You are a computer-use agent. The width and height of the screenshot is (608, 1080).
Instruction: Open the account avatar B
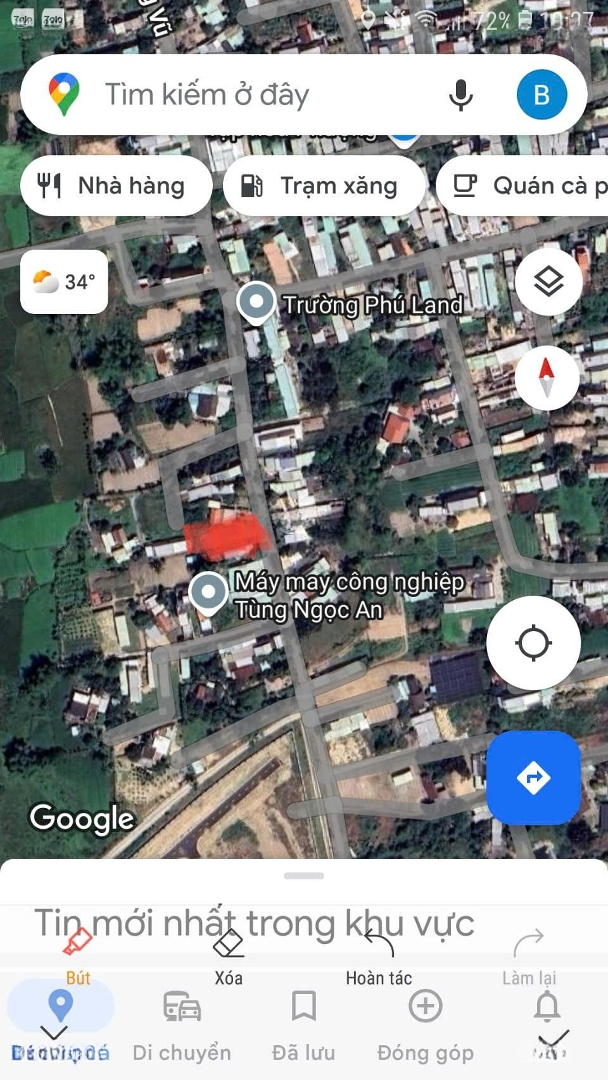point(541,95)
